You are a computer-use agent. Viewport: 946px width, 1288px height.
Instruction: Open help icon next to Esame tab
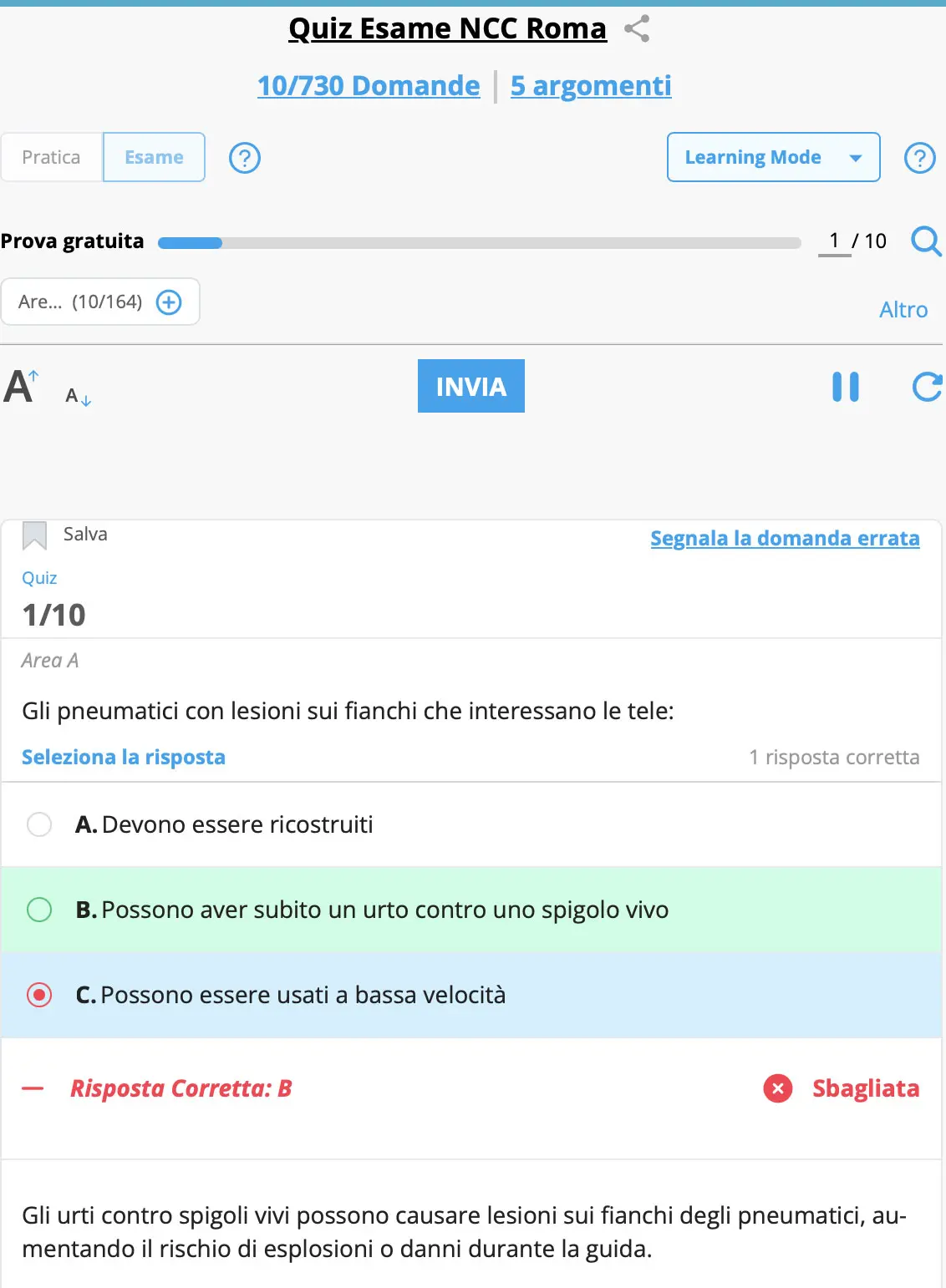245,158
